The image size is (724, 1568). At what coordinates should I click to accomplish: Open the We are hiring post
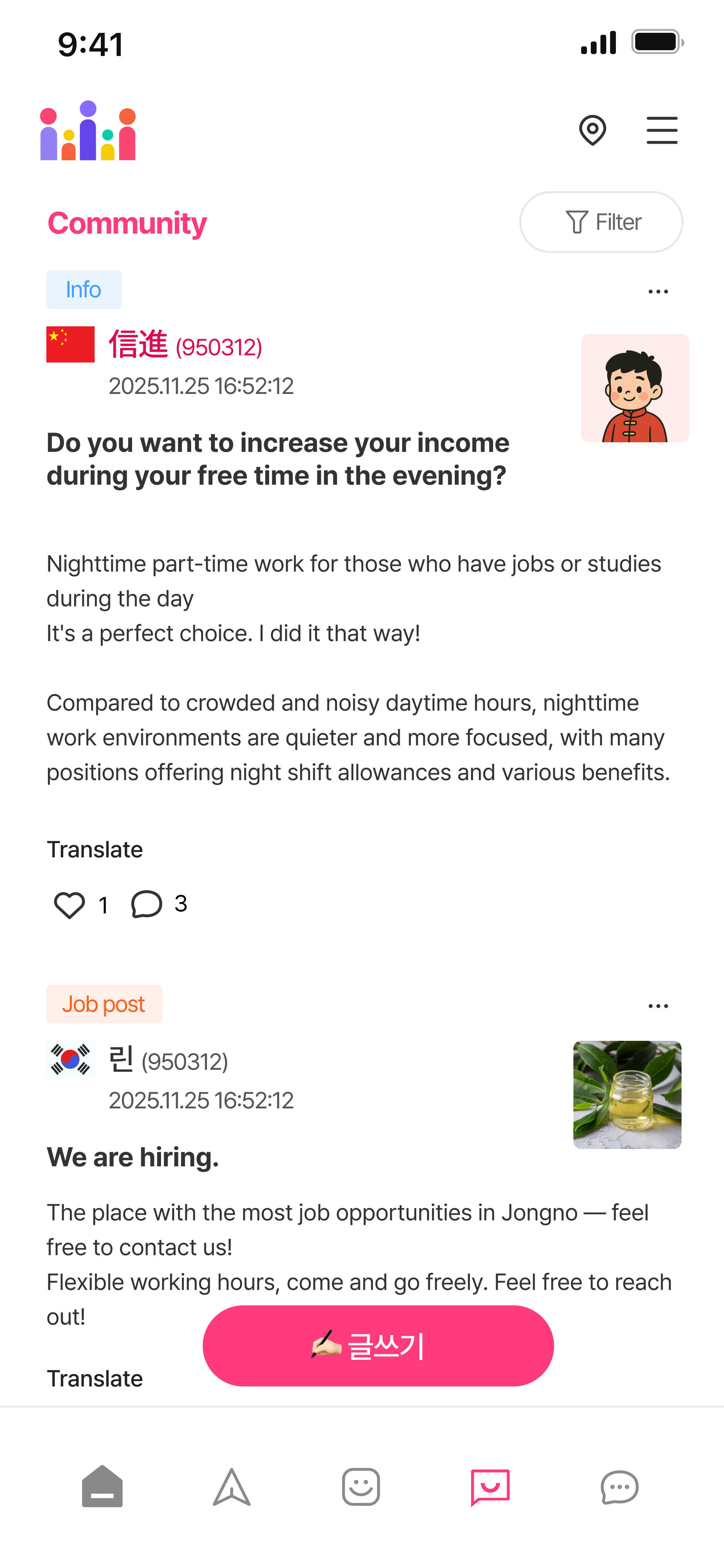click(x=132, y=1157)
